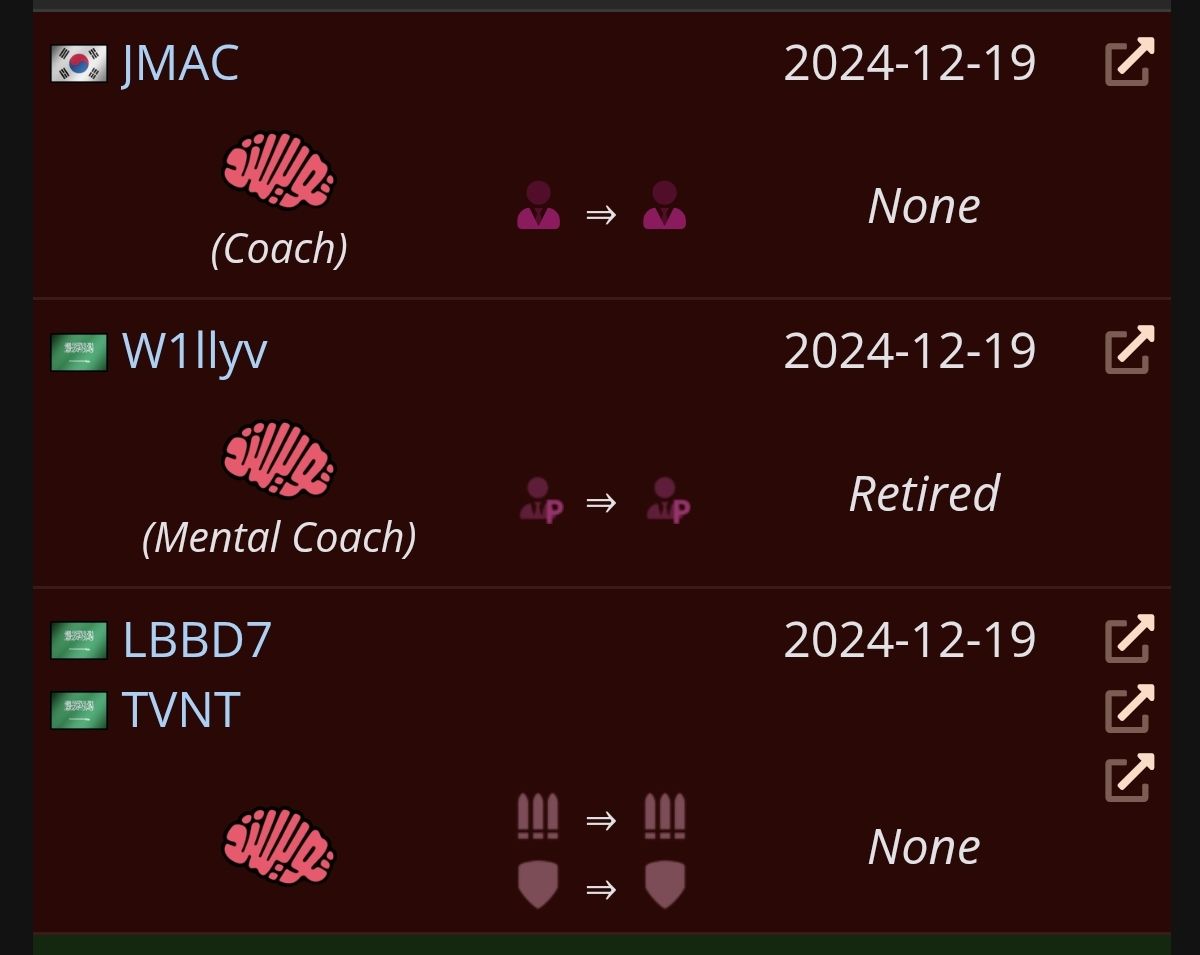Viewport: 1200px width, 955px height.
Task: Open the source link beside TVNT
Action: [1129, 708]
